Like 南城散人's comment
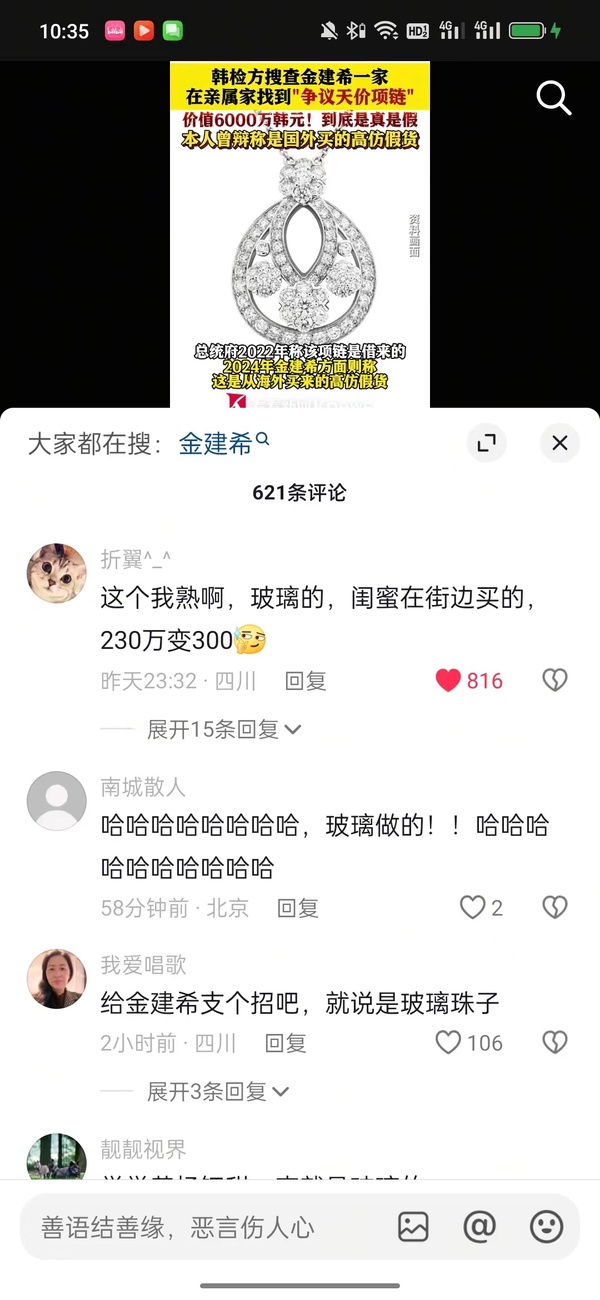This screenshot has height=1300, width=600. [x=472, y=908]
